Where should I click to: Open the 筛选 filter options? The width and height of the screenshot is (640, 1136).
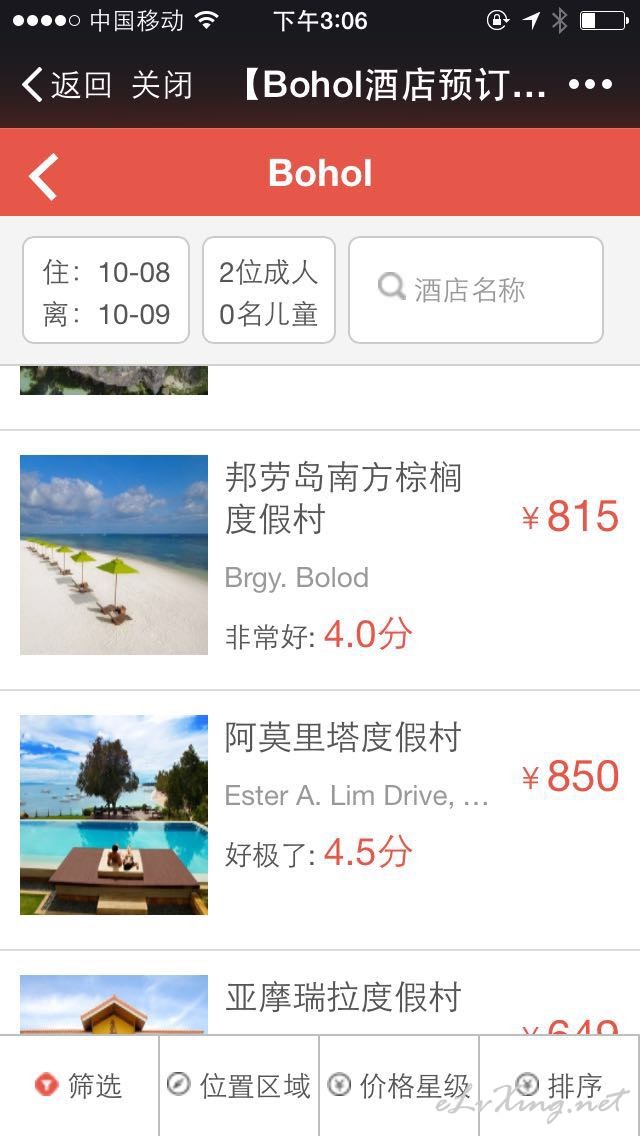[79, 1086]
